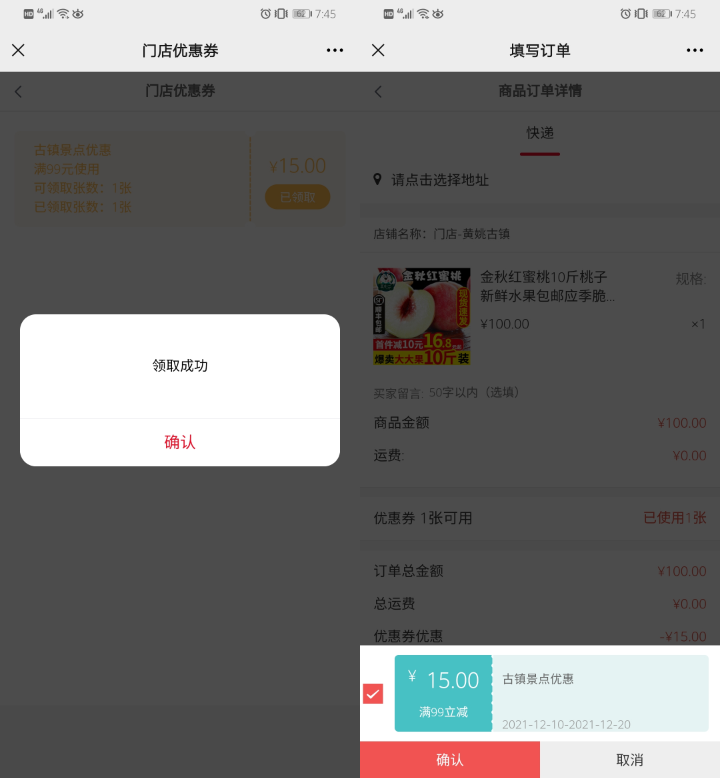This screenshot has width=721, height=778.
Task: Open overflow menu of 填写订单 page
Action: 695,50
